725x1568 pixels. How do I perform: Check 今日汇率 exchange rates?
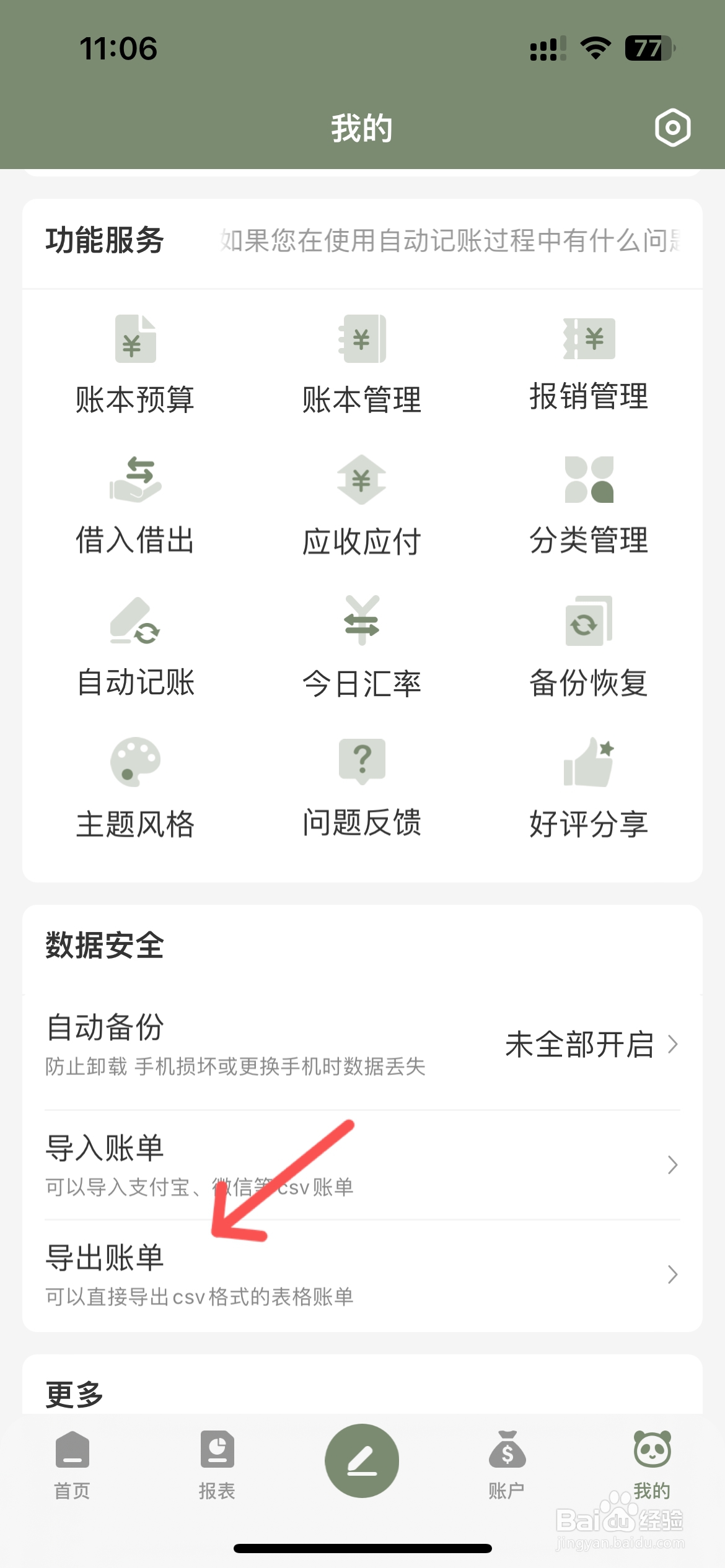[x=362, y=647]
